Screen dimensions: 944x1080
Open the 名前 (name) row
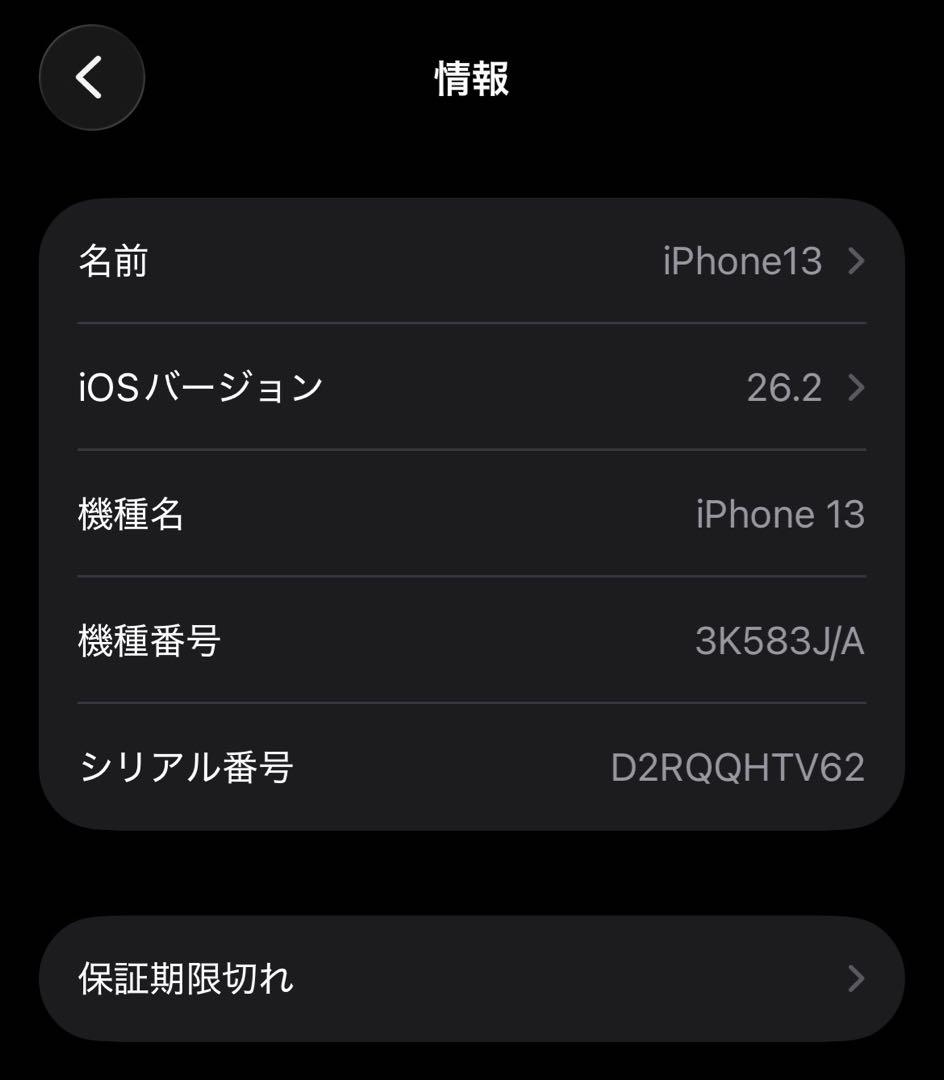(x=470, y=263)
